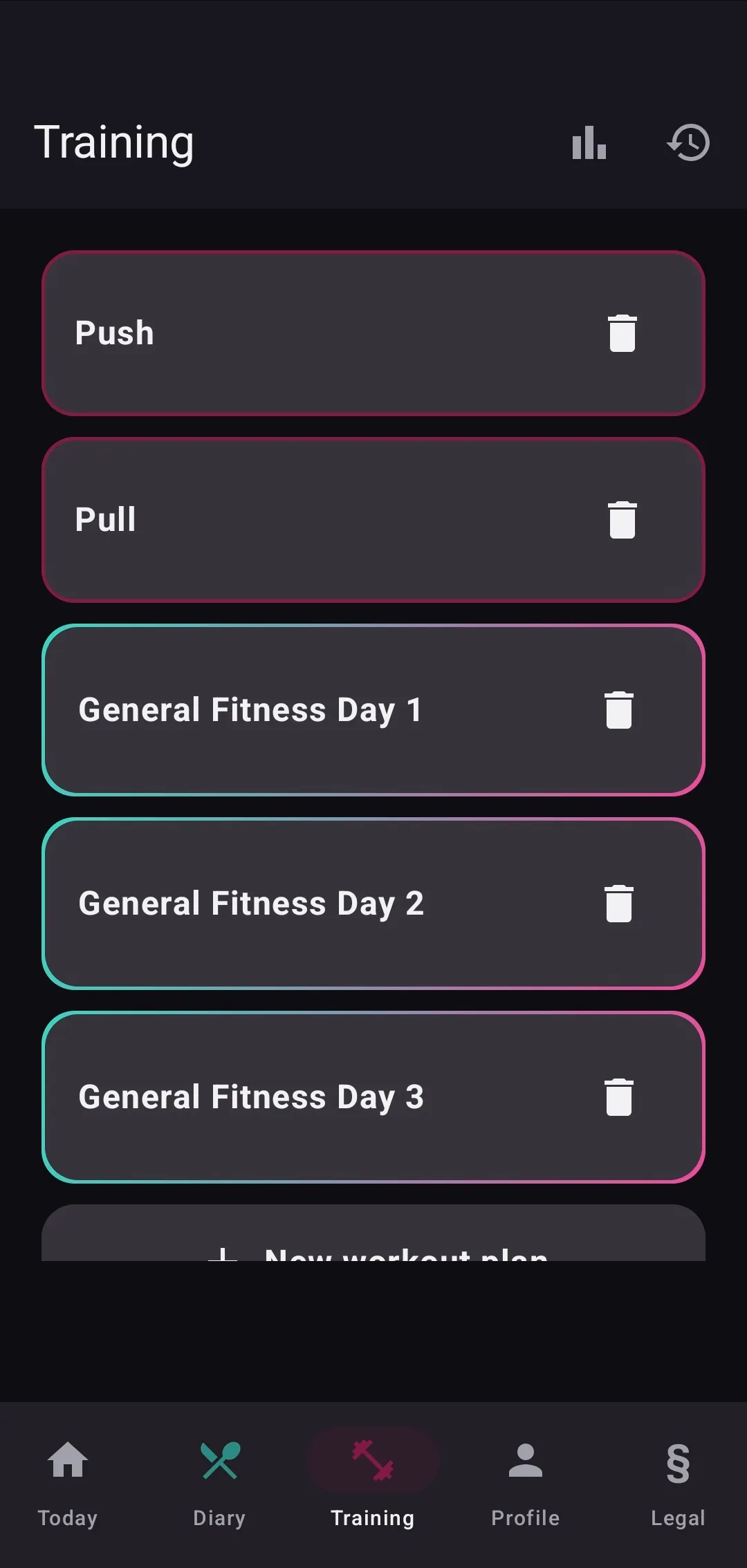Open the Pull workout plan

[373, 520]
